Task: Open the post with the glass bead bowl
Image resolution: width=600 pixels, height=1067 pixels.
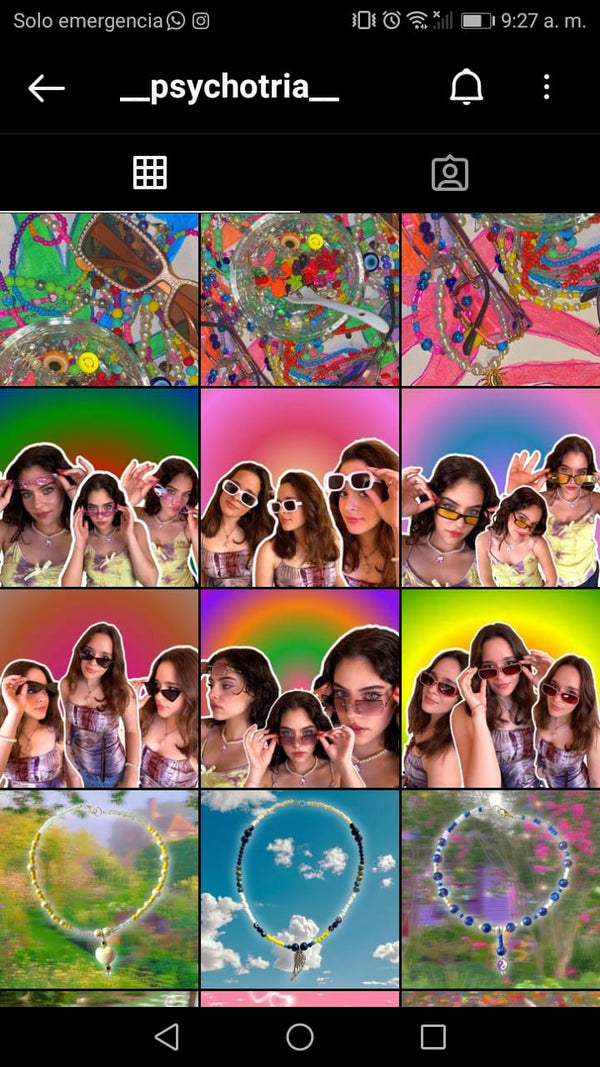Action: pos(300,300)
